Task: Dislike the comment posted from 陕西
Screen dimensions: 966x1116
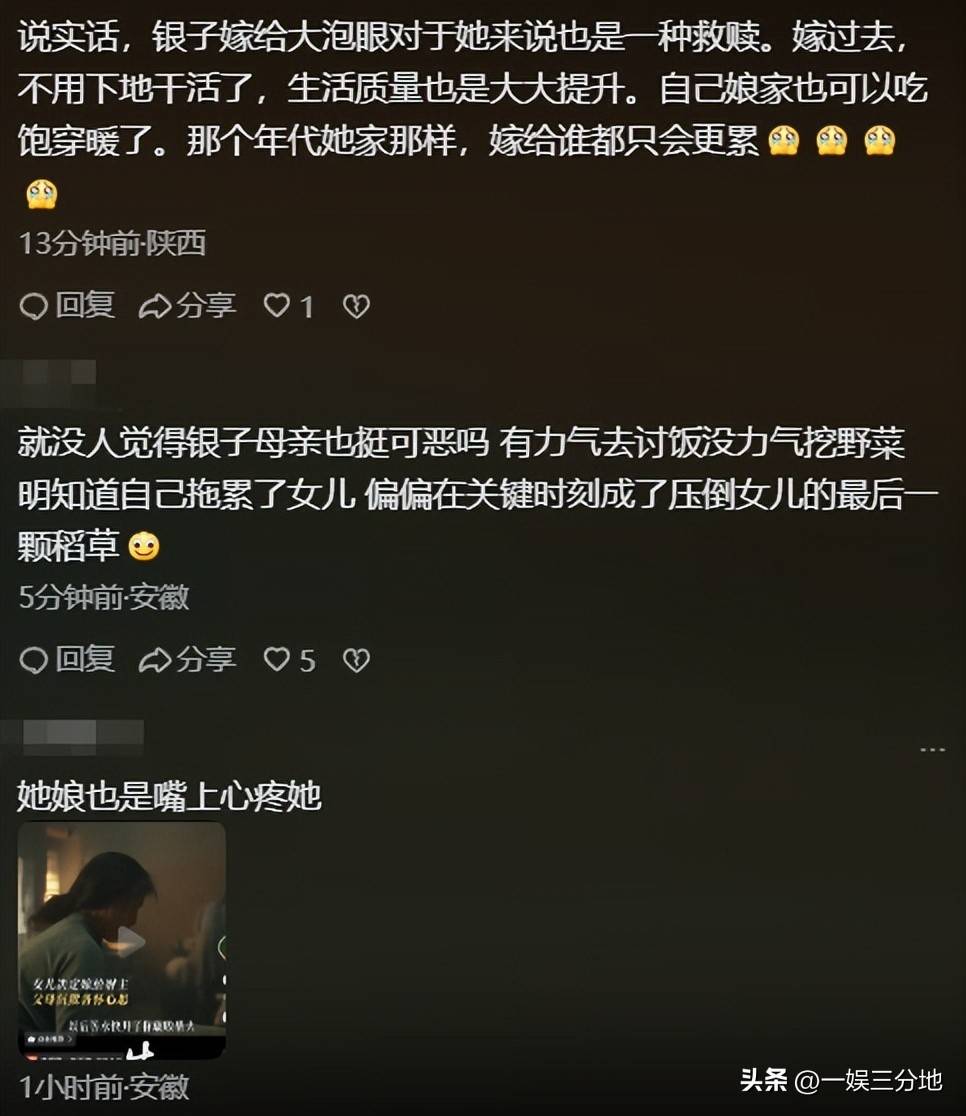Action: coord(356,306)
